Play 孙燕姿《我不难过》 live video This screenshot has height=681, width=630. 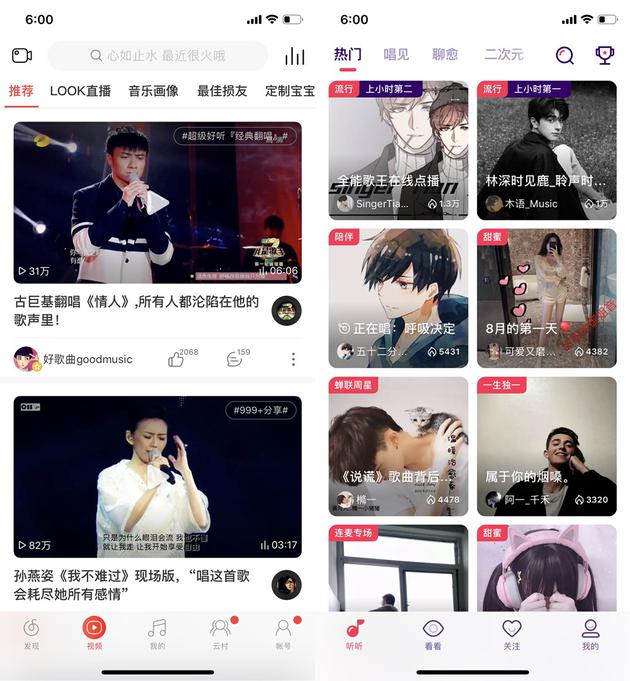pos(157,477)
